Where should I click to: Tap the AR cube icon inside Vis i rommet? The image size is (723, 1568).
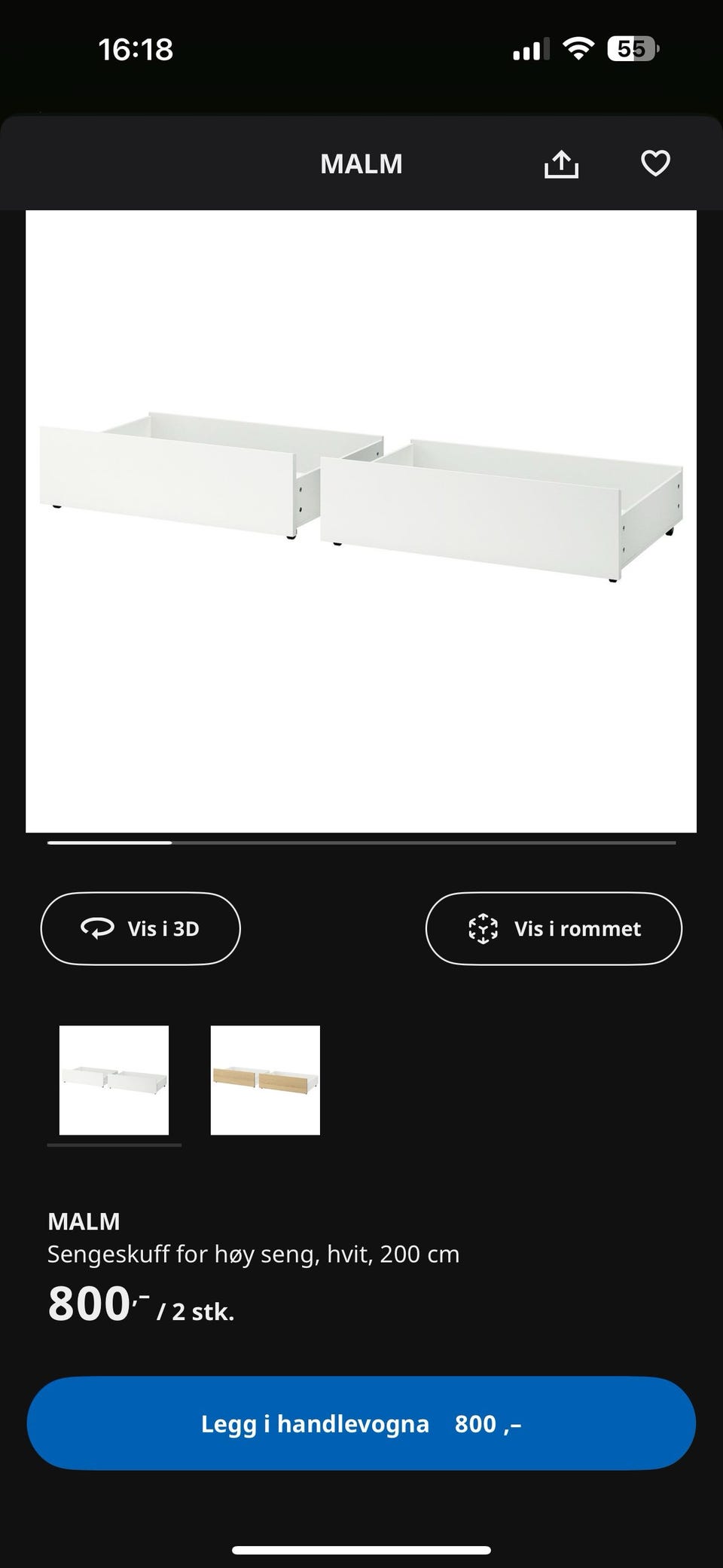tap(480, 928)
